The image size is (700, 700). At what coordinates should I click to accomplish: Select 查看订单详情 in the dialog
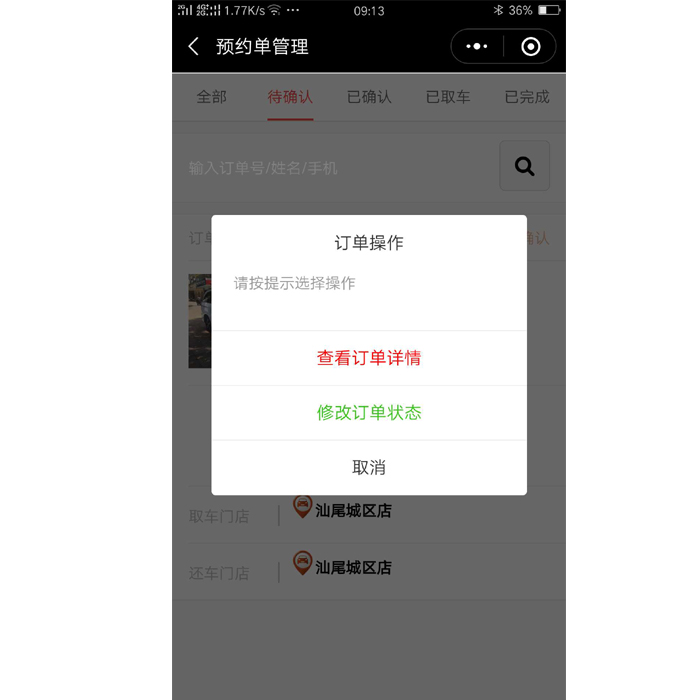click(369, 358)
